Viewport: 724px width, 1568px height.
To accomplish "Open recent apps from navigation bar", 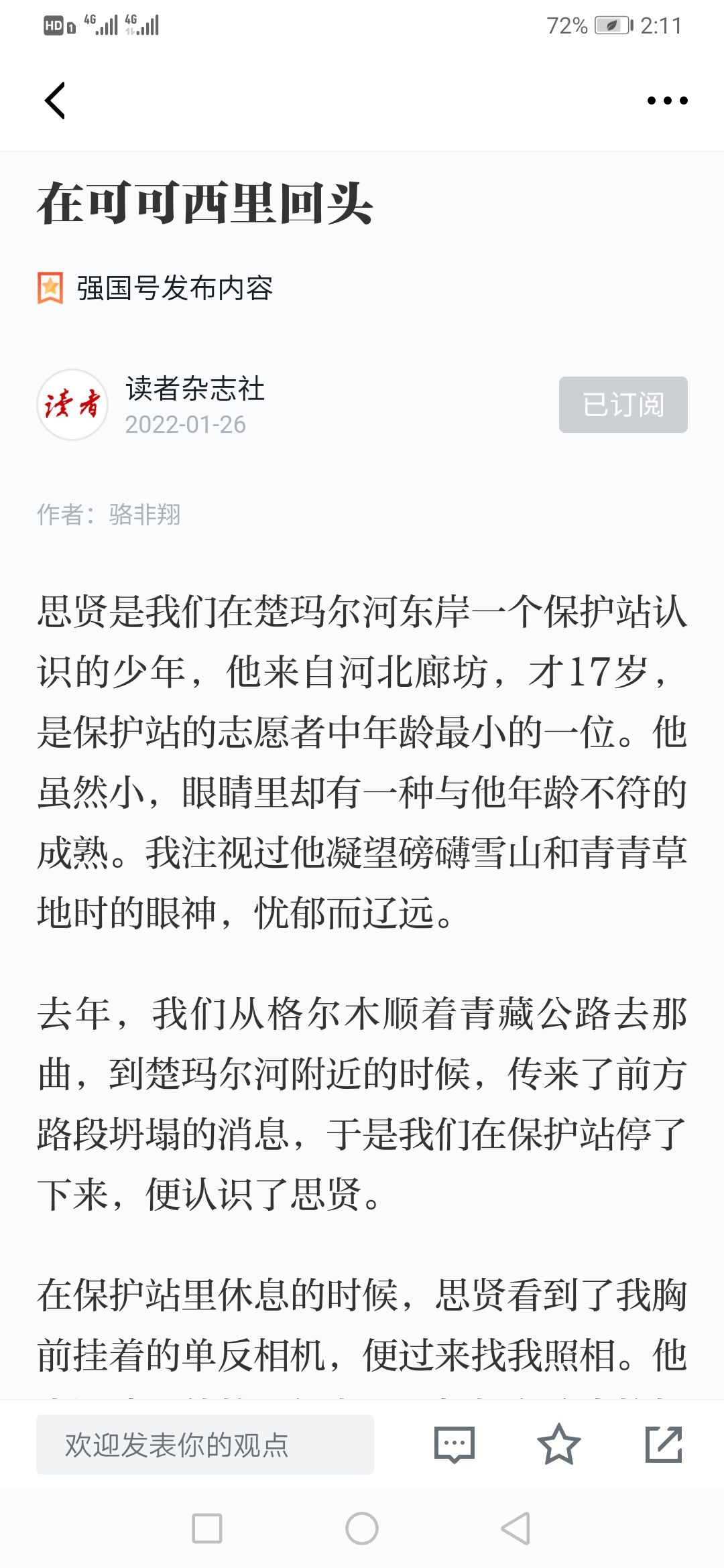I will (207, 1528).
